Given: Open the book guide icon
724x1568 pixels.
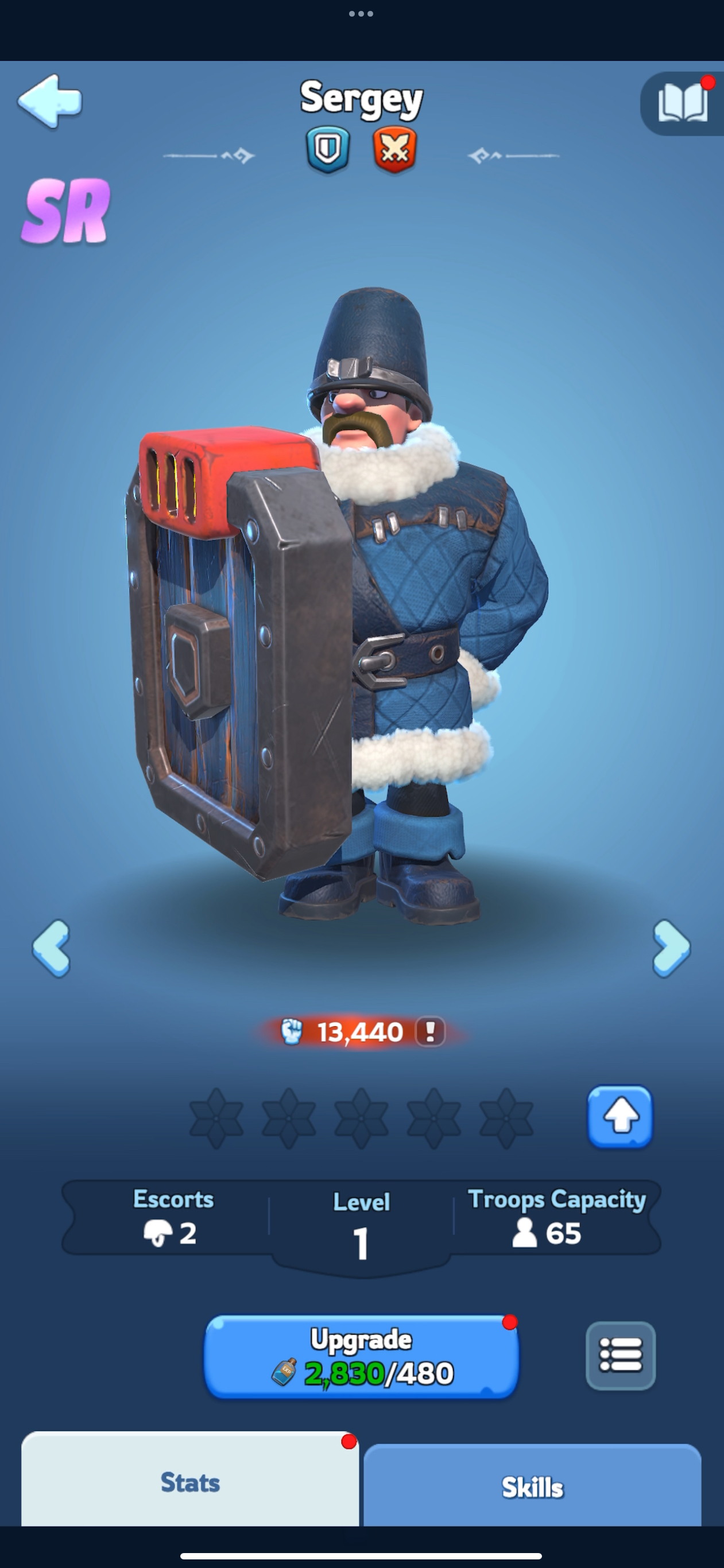Looking at the screenshot, I should [683, 103].
